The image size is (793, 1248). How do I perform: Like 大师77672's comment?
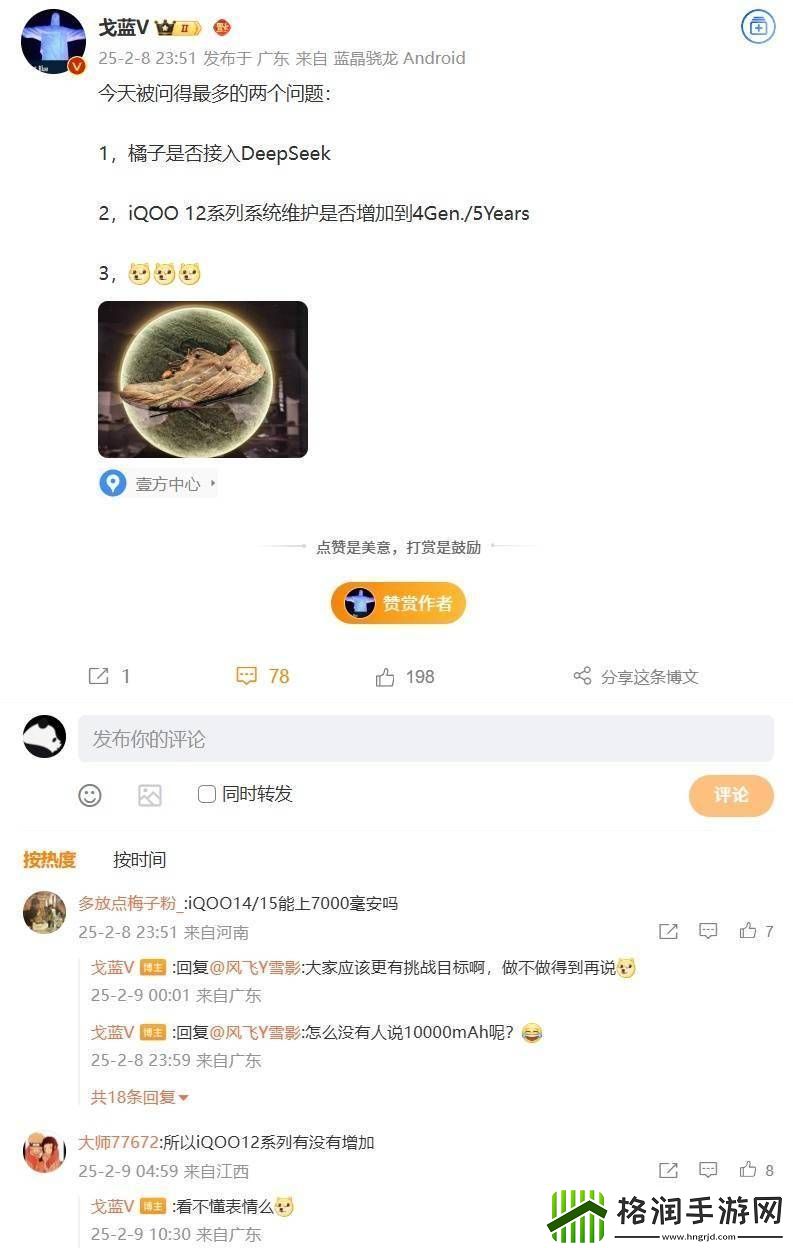[749, 1170]
